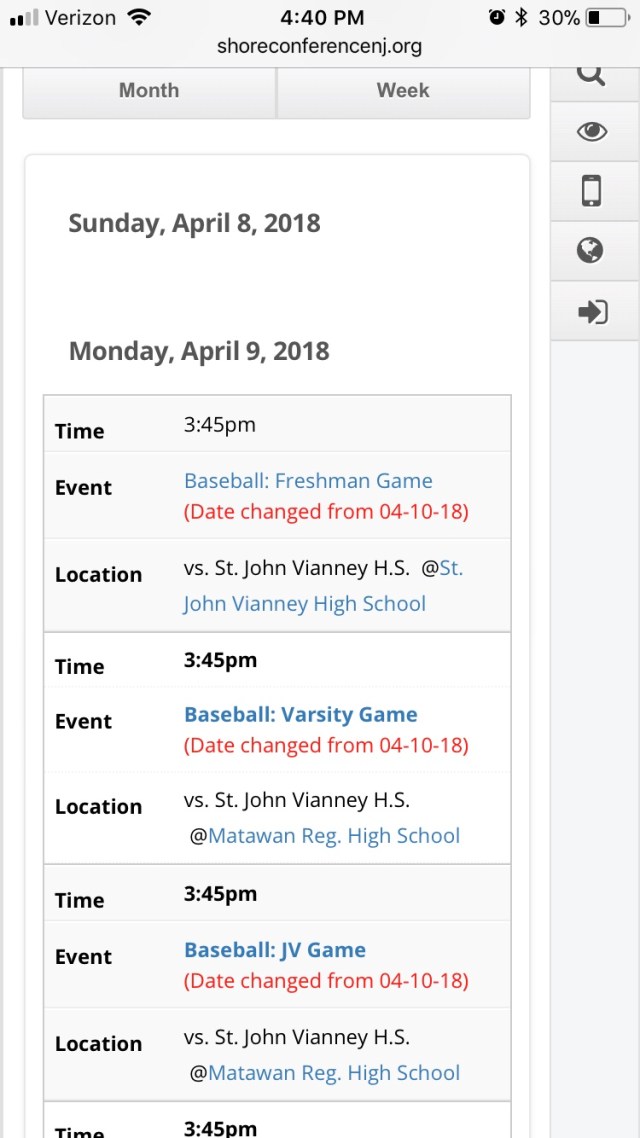Open Varsity Game's Matawan Reg. High School link

(334, 836)
